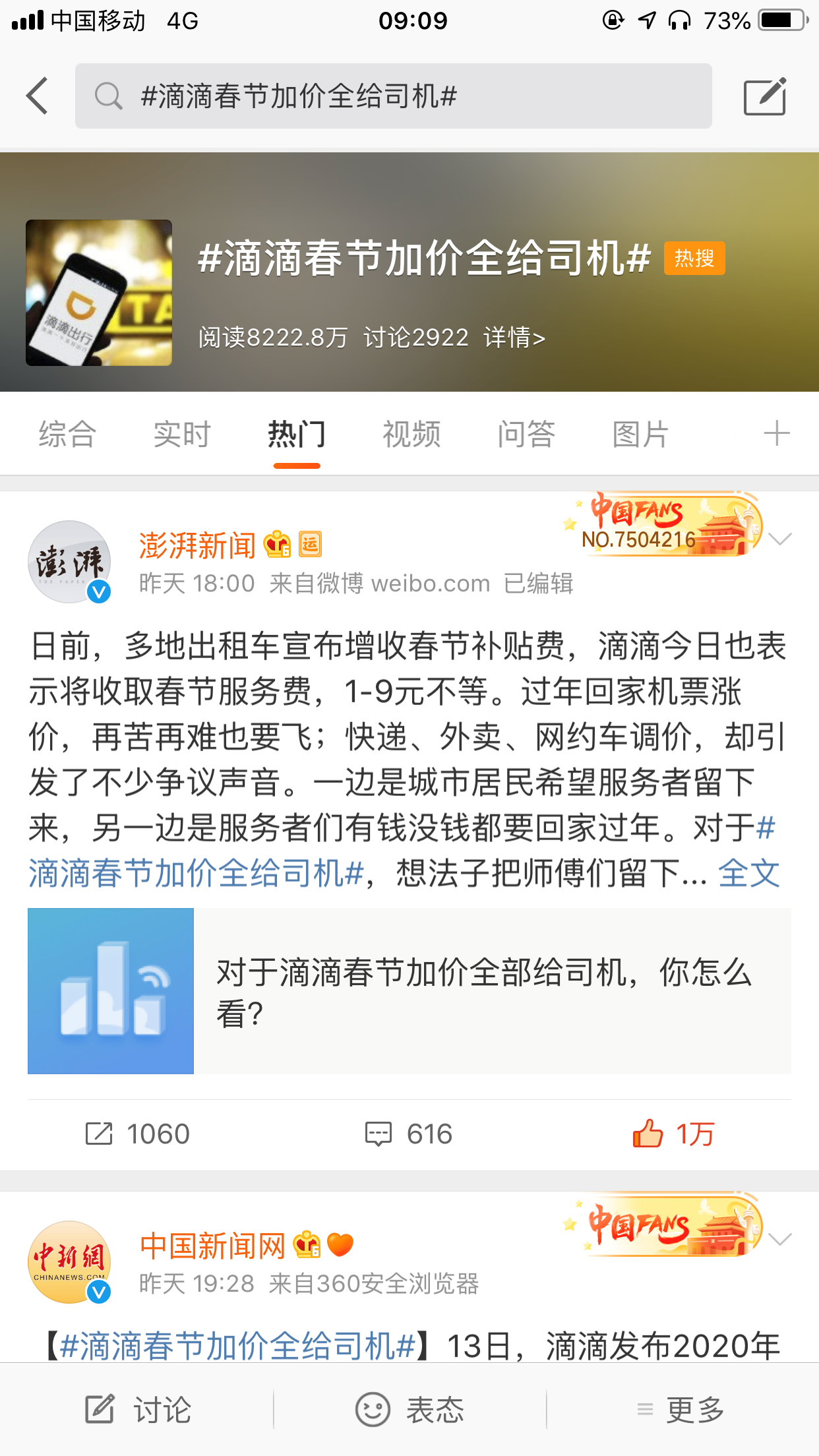
Task: Add a tab with the plus icon
Action: [776, 434]
